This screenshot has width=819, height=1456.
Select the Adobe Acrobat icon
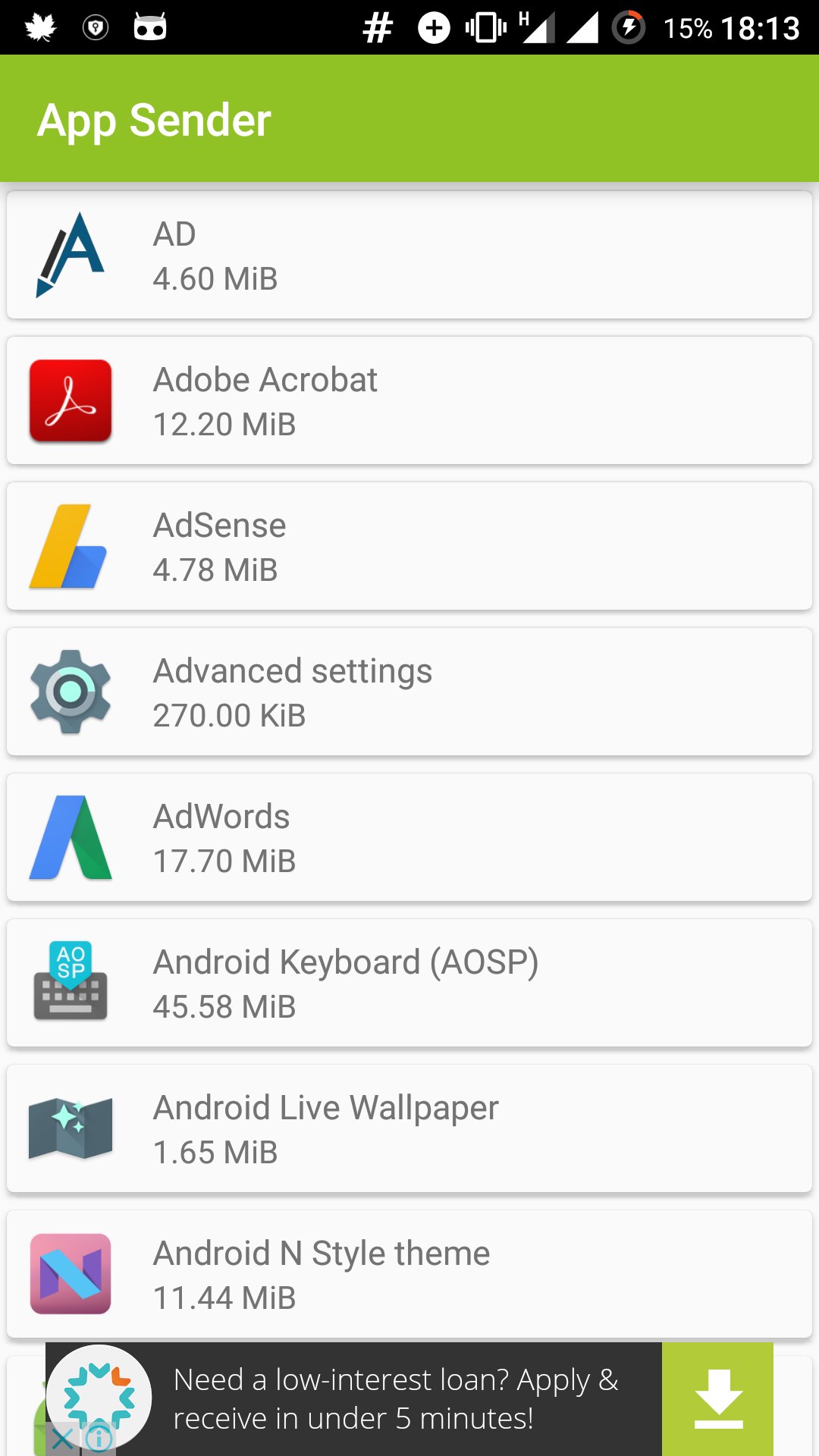pyautogui.click(x=70, y=400)
